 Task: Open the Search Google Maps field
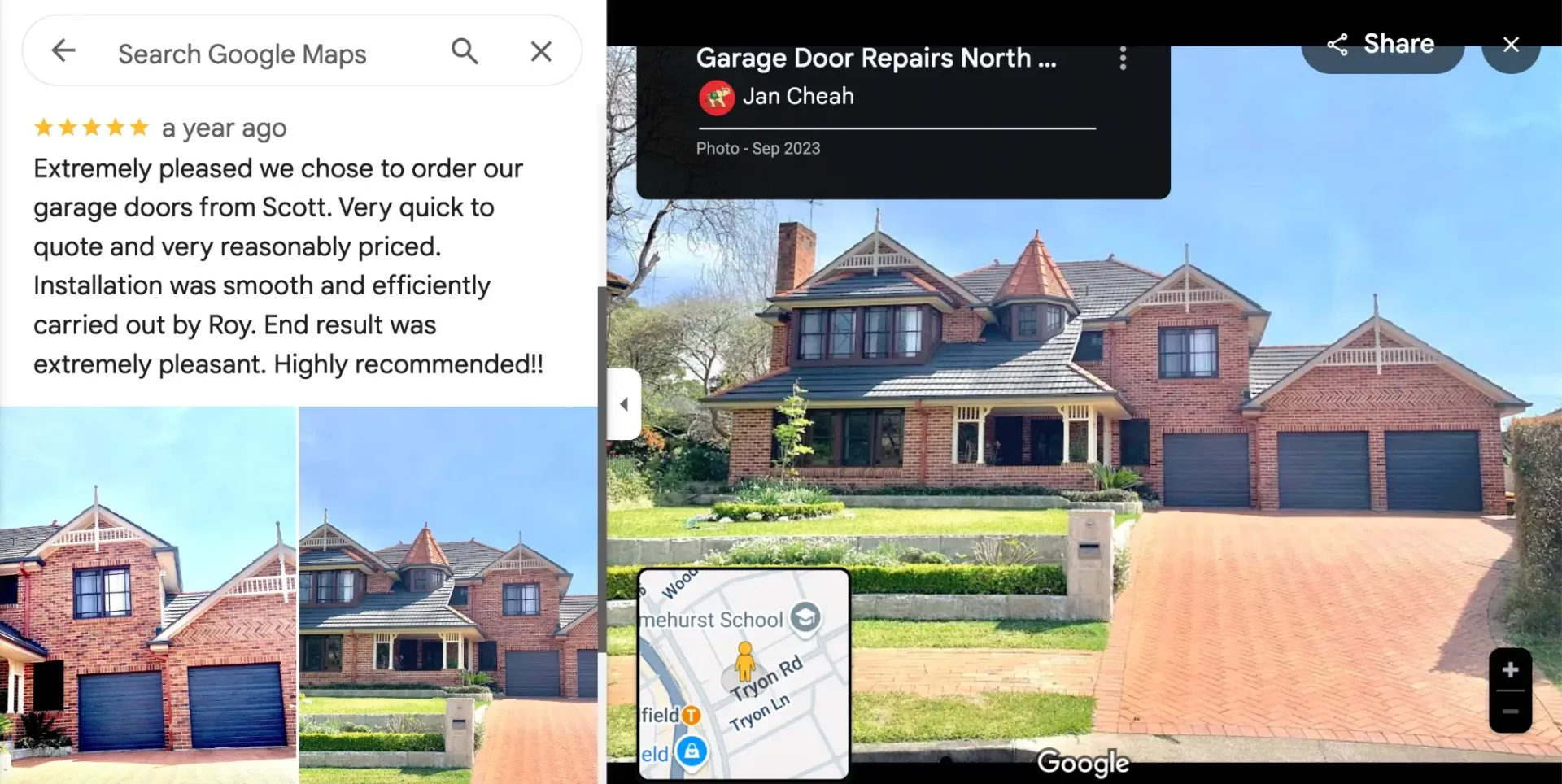(242, 54)
